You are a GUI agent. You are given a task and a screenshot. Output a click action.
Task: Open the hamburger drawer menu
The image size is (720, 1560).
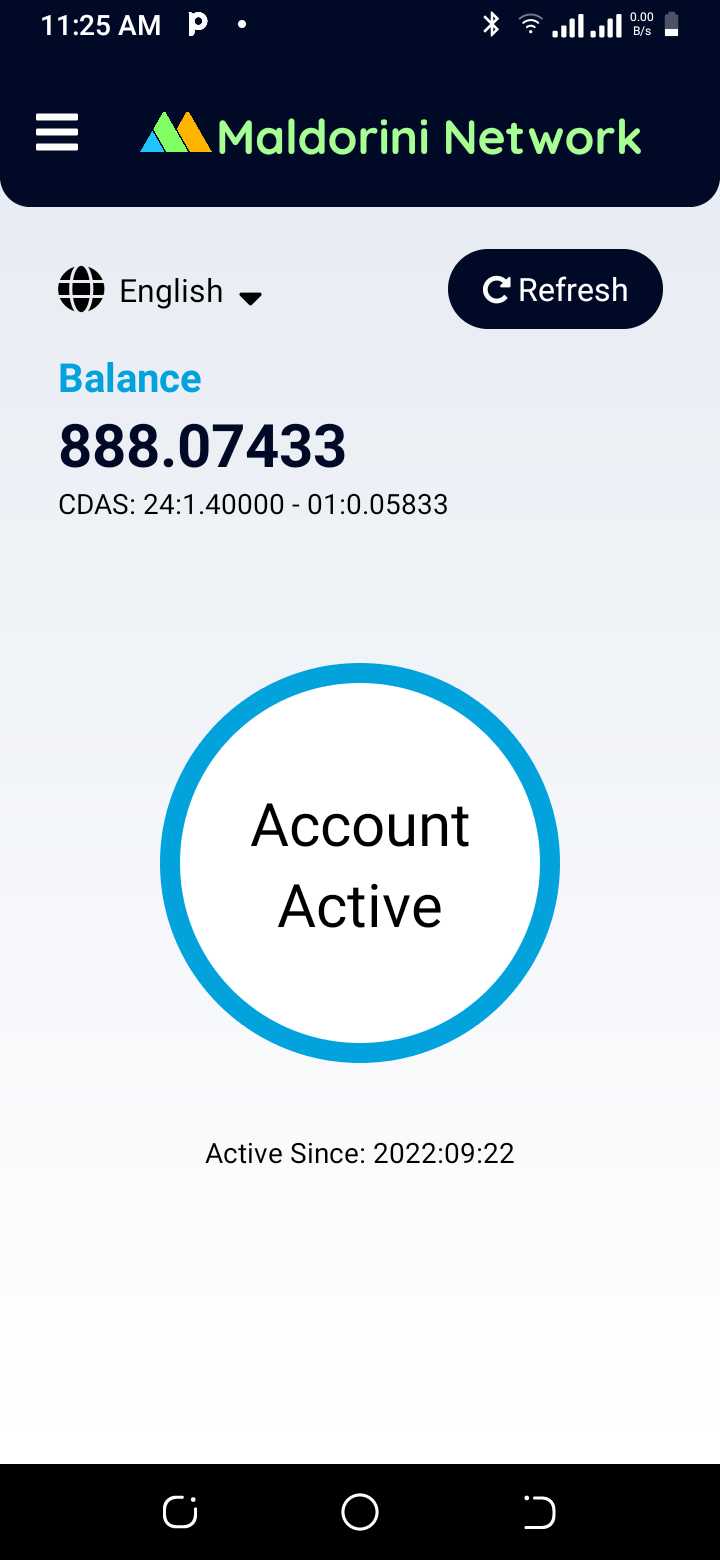(x=57, y=132)
